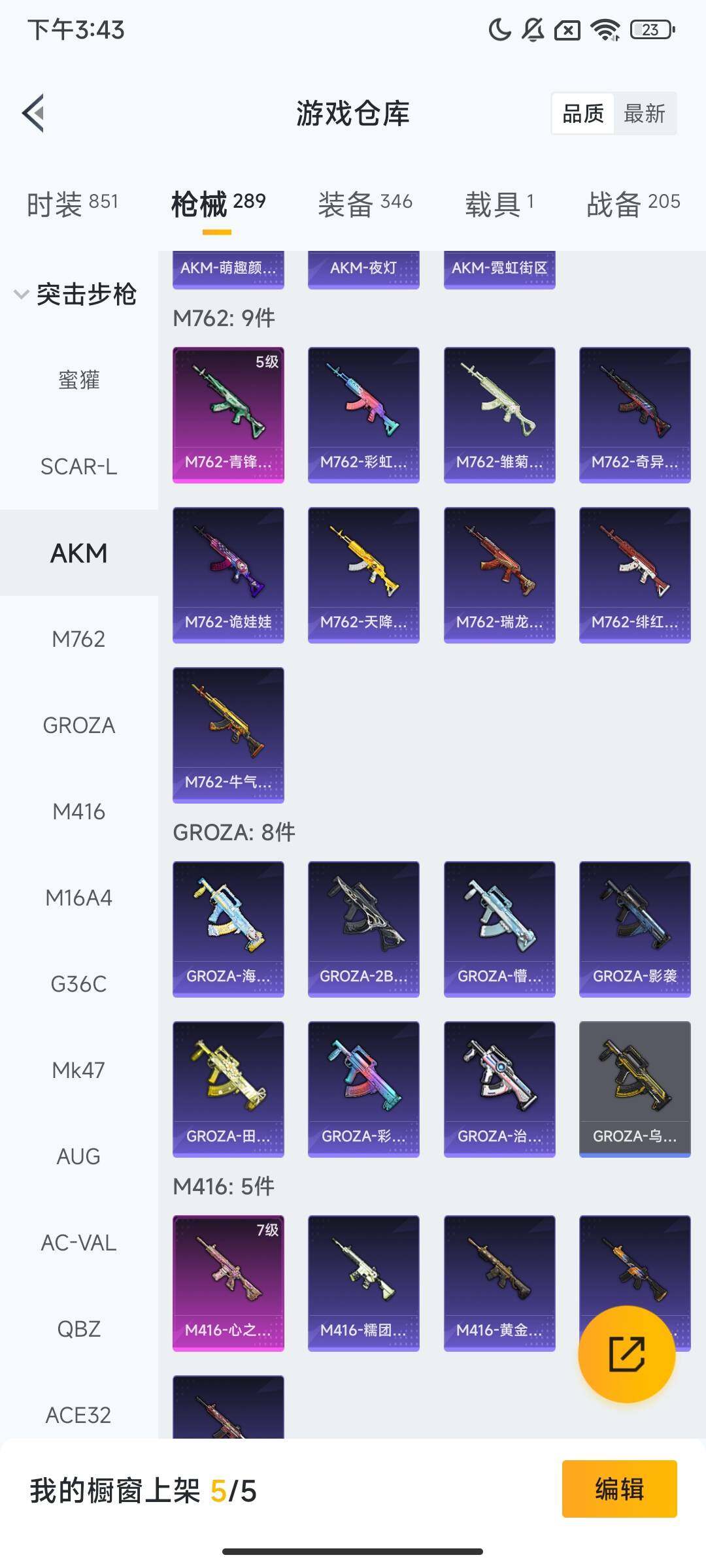The width and height of the screenshot is (706, 1568).
Task: Select M16A4 in the sidebar
Action: coord(78,898)
